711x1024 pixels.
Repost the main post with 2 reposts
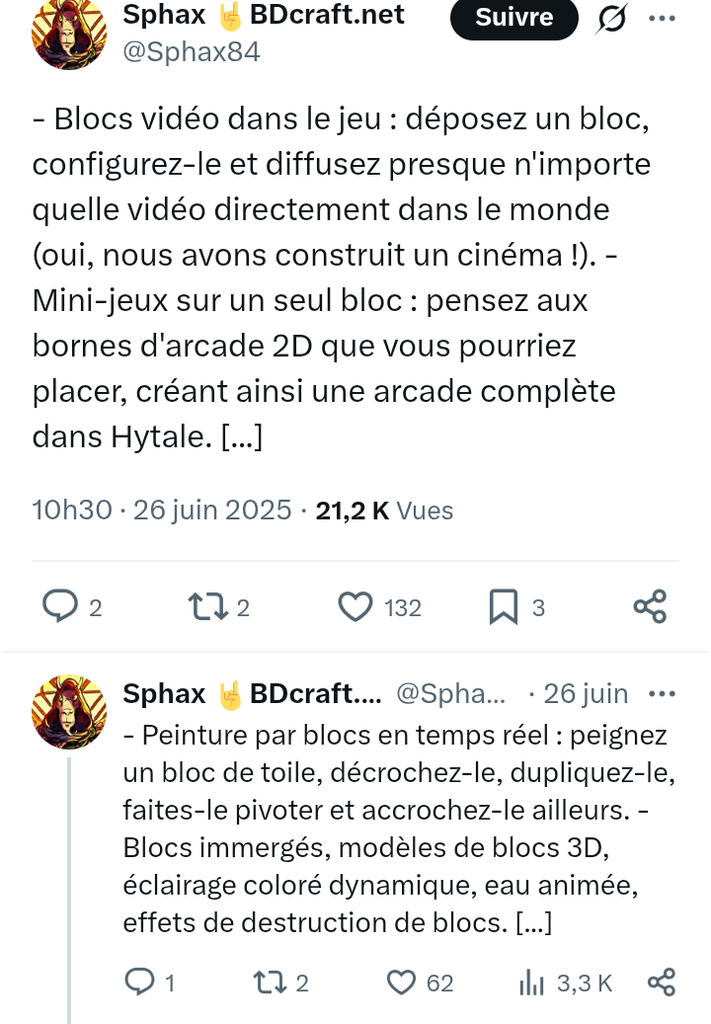[x=207, y=606]
